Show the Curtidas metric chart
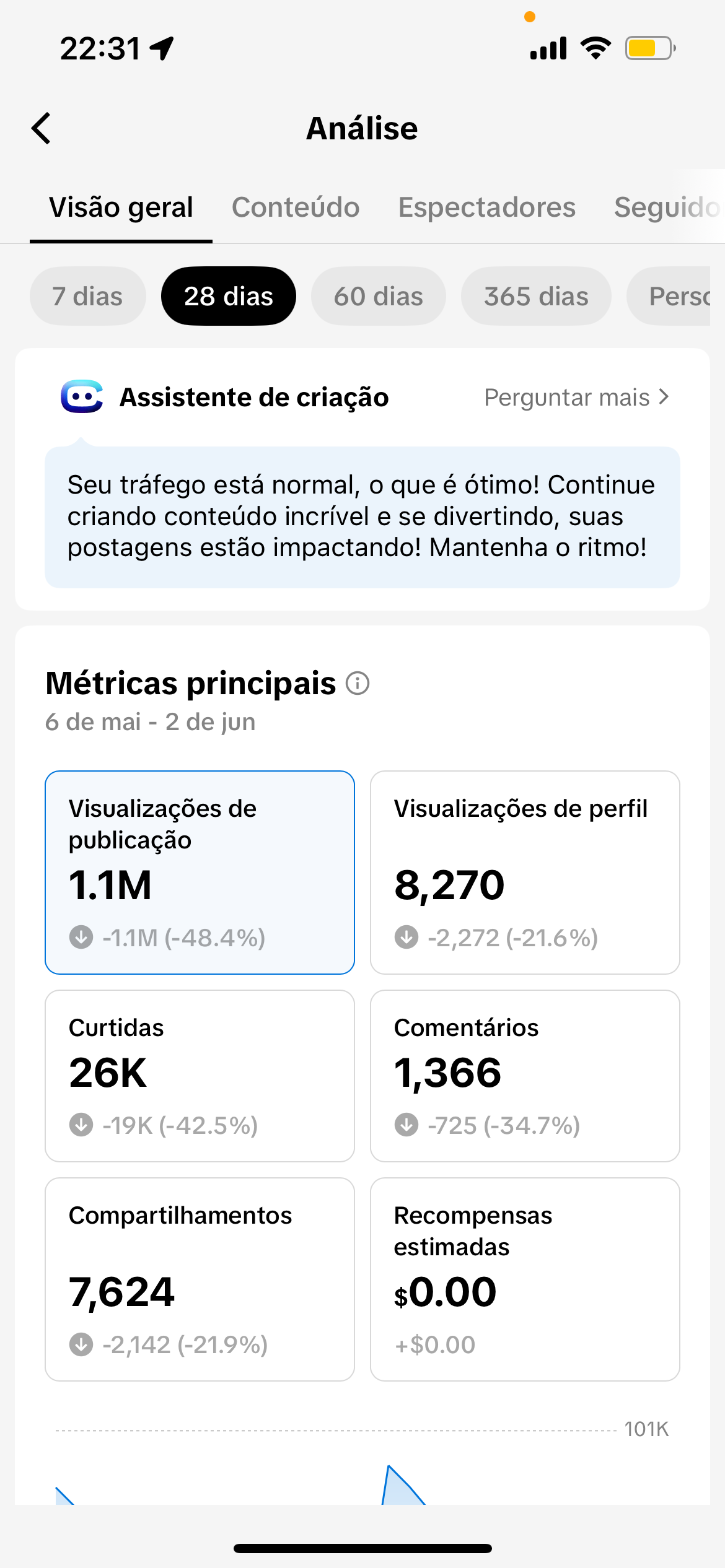 [x=200, y=1076]
